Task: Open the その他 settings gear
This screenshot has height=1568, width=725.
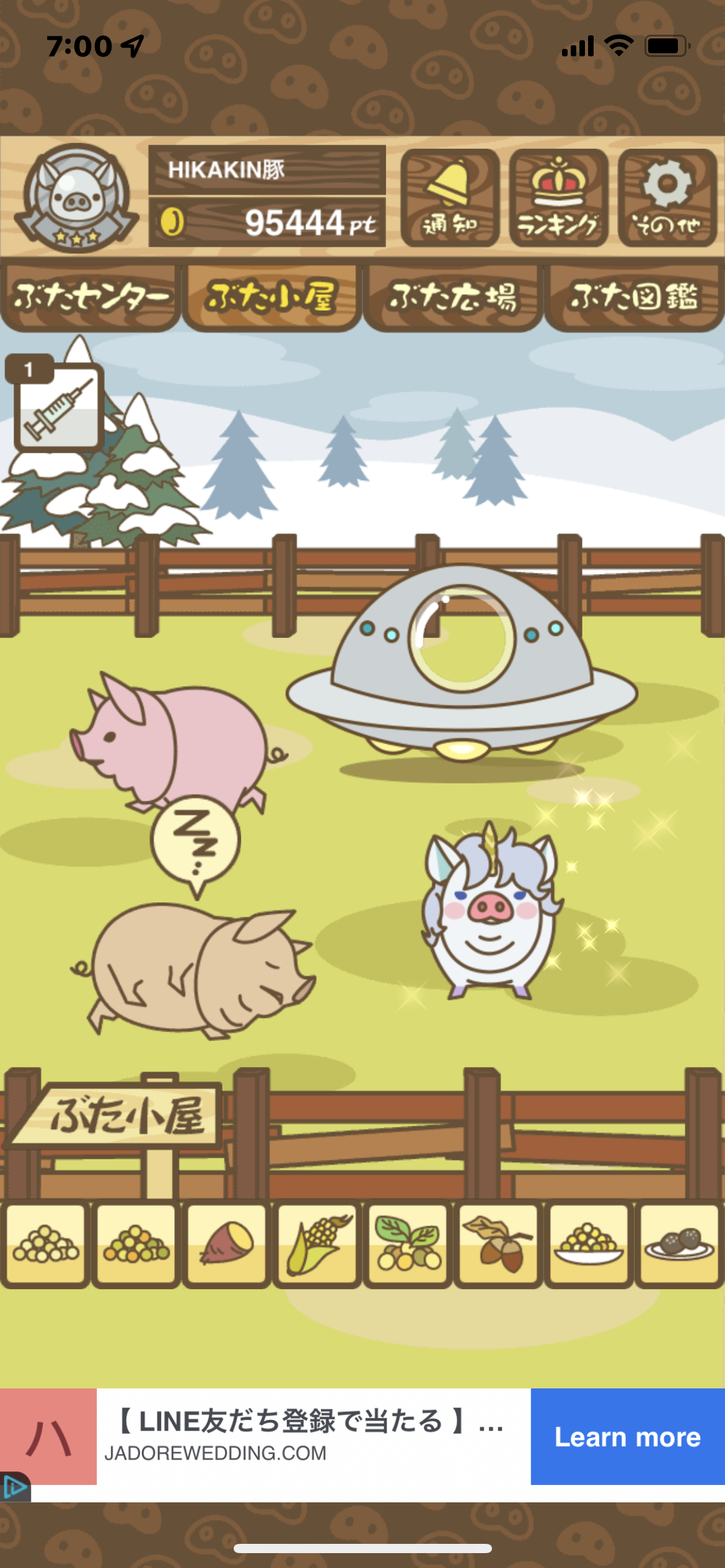Action: [667, 198]
